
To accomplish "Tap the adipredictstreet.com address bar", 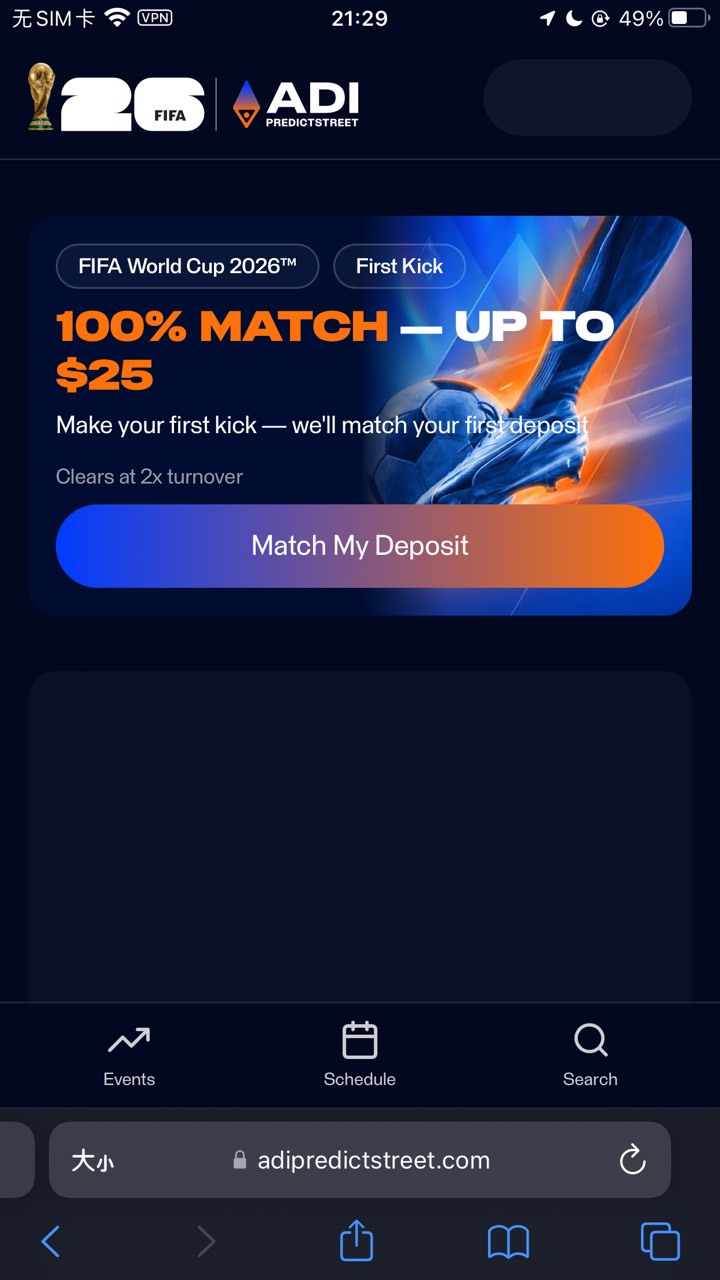I will click(x=360, y=1160).
